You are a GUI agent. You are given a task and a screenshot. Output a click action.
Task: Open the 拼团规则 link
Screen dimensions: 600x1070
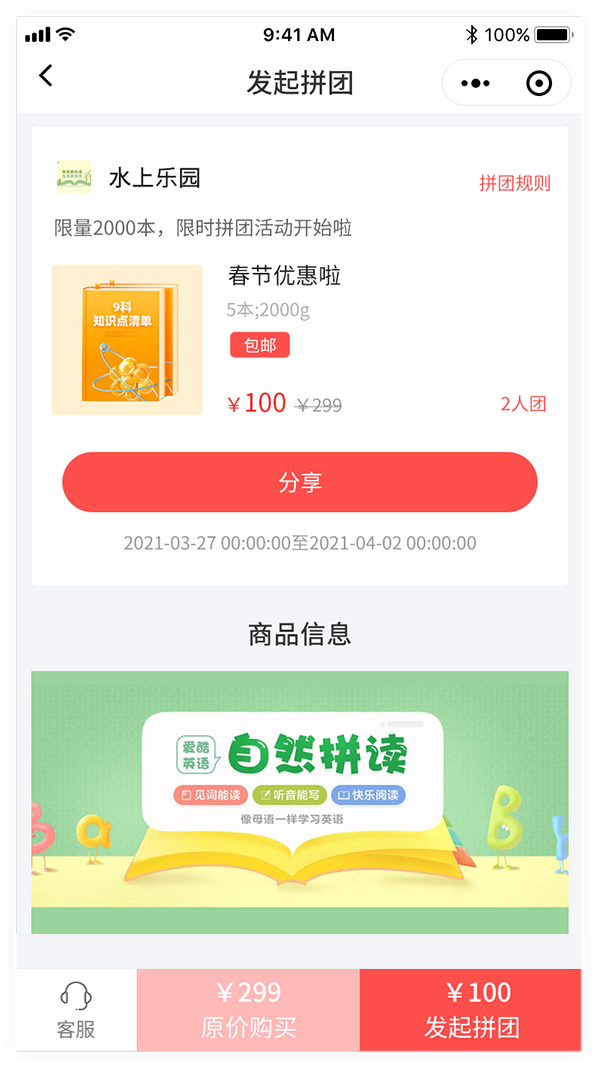(514, 183)
